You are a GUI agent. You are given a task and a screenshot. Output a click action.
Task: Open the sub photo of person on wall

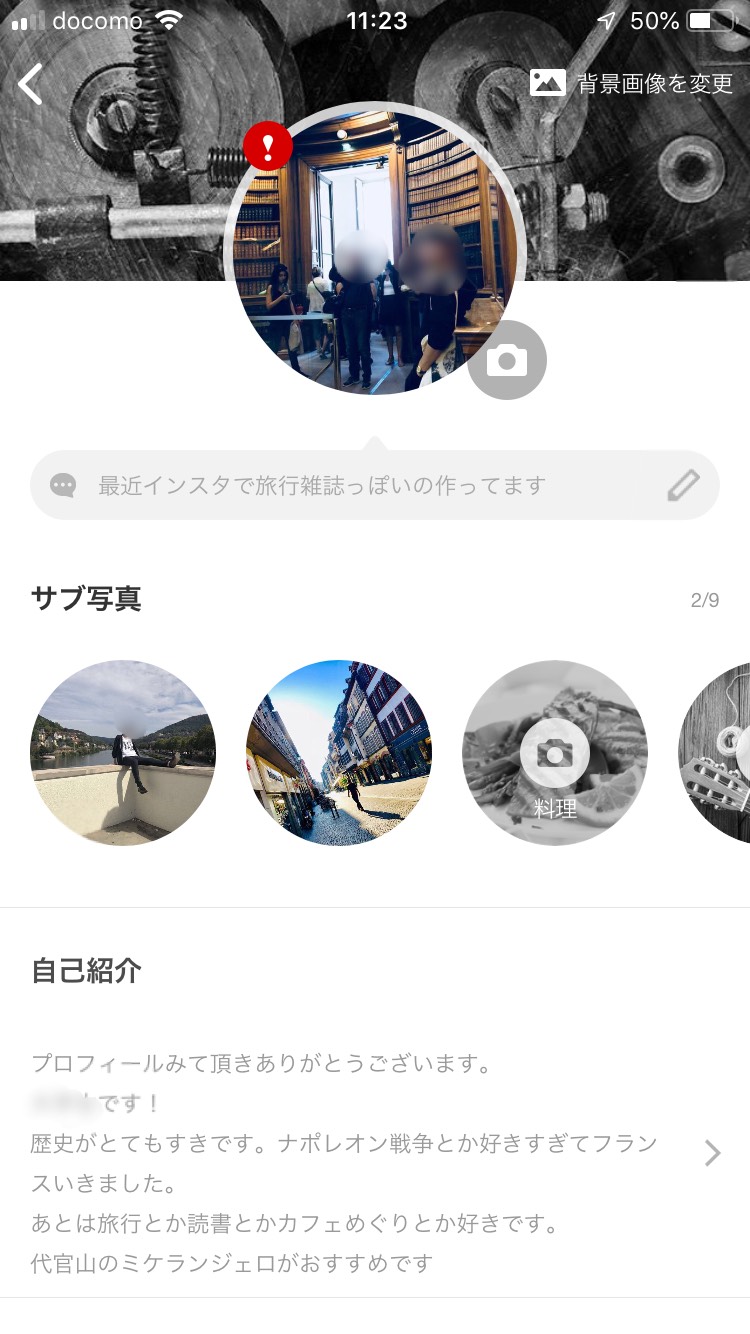point(123,752)
